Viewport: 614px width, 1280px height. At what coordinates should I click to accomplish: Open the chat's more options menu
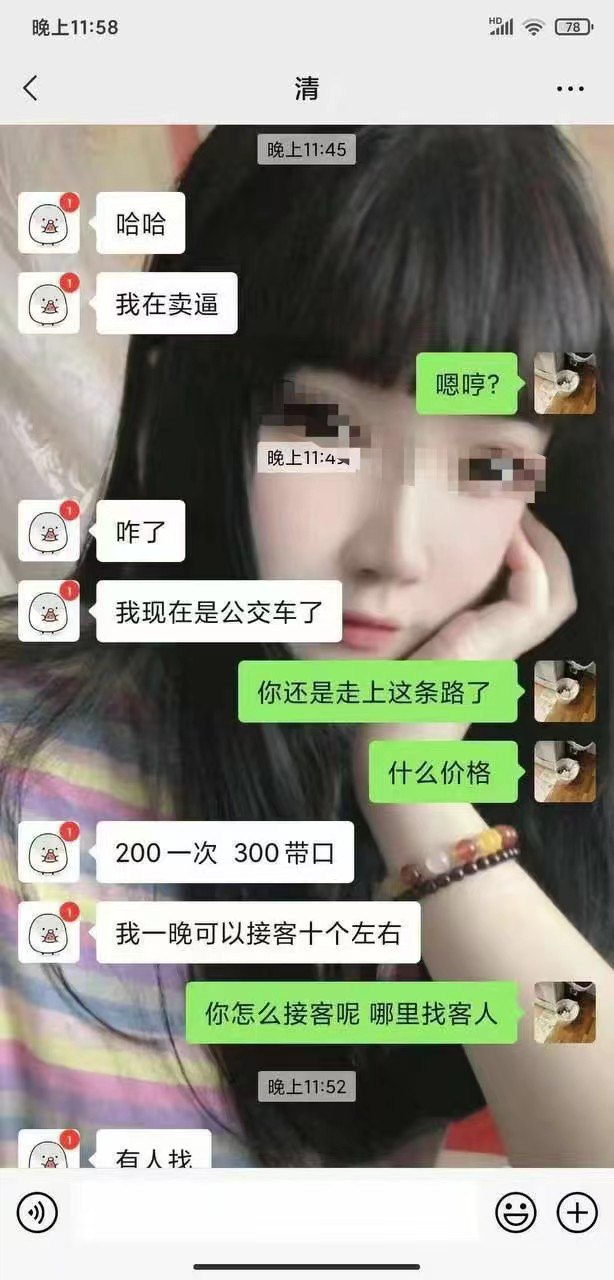570,89
